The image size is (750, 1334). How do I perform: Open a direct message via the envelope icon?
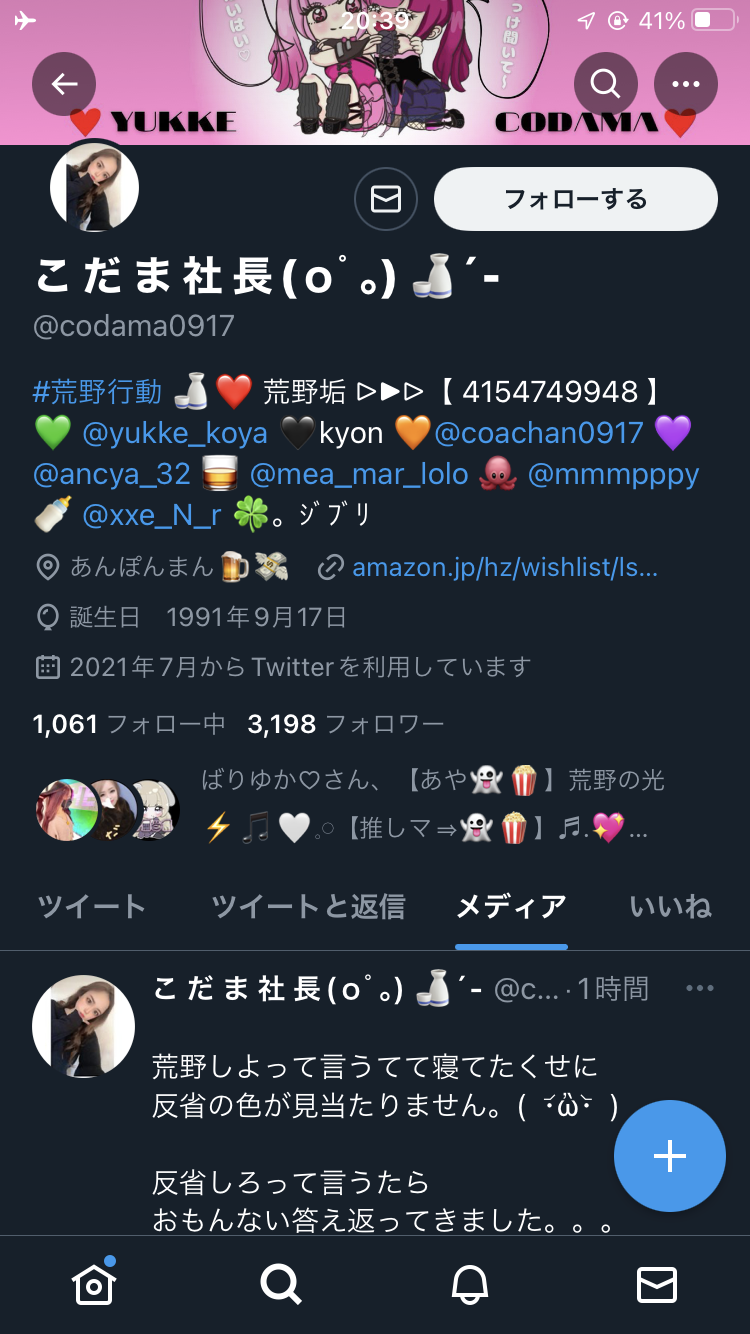[386, 198]
